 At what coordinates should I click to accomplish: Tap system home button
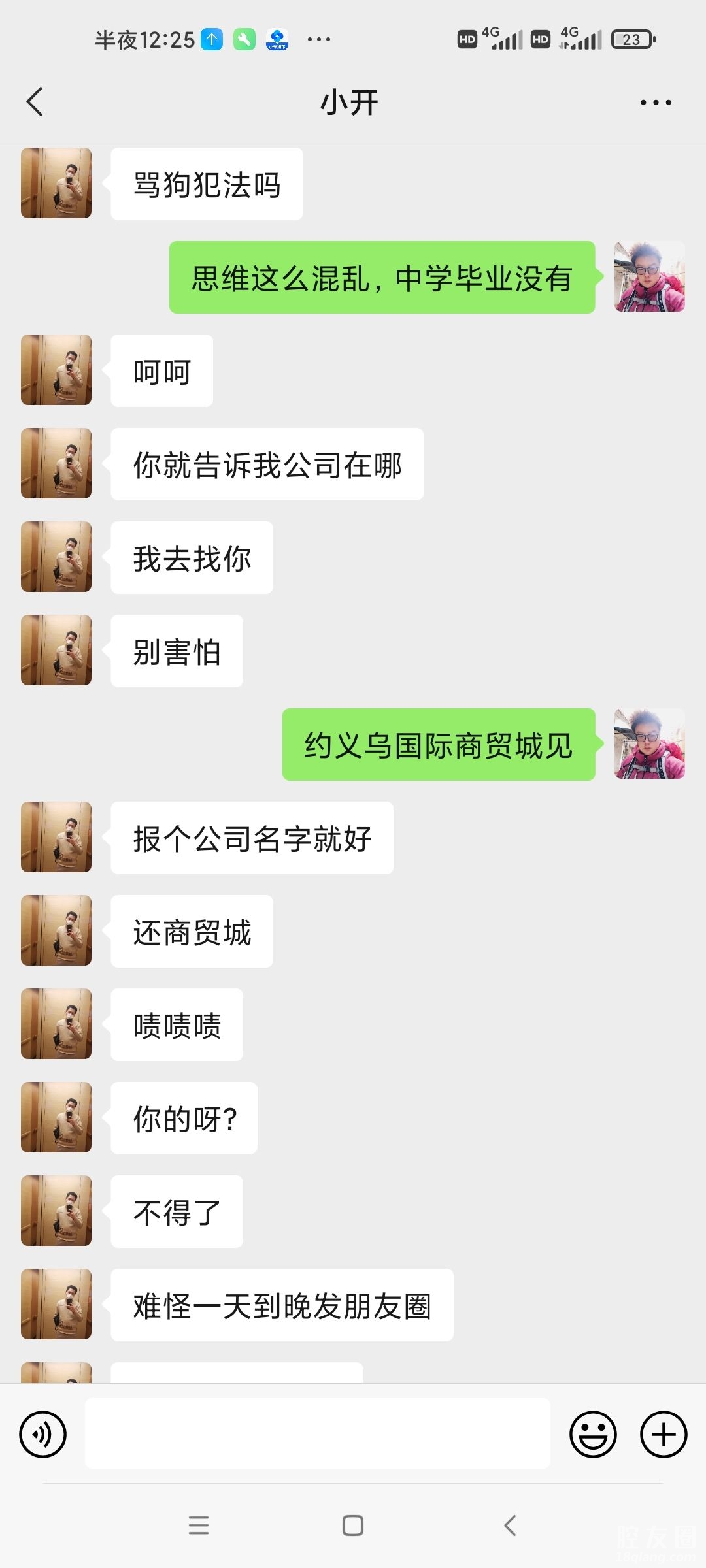click(353, 1526)
